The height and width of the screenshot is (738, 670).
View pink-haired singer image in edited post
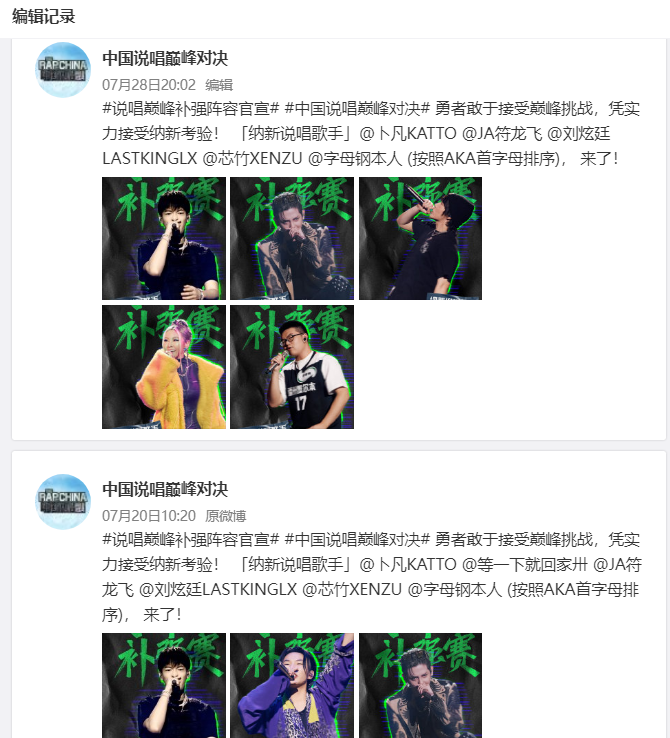[164, 367]
